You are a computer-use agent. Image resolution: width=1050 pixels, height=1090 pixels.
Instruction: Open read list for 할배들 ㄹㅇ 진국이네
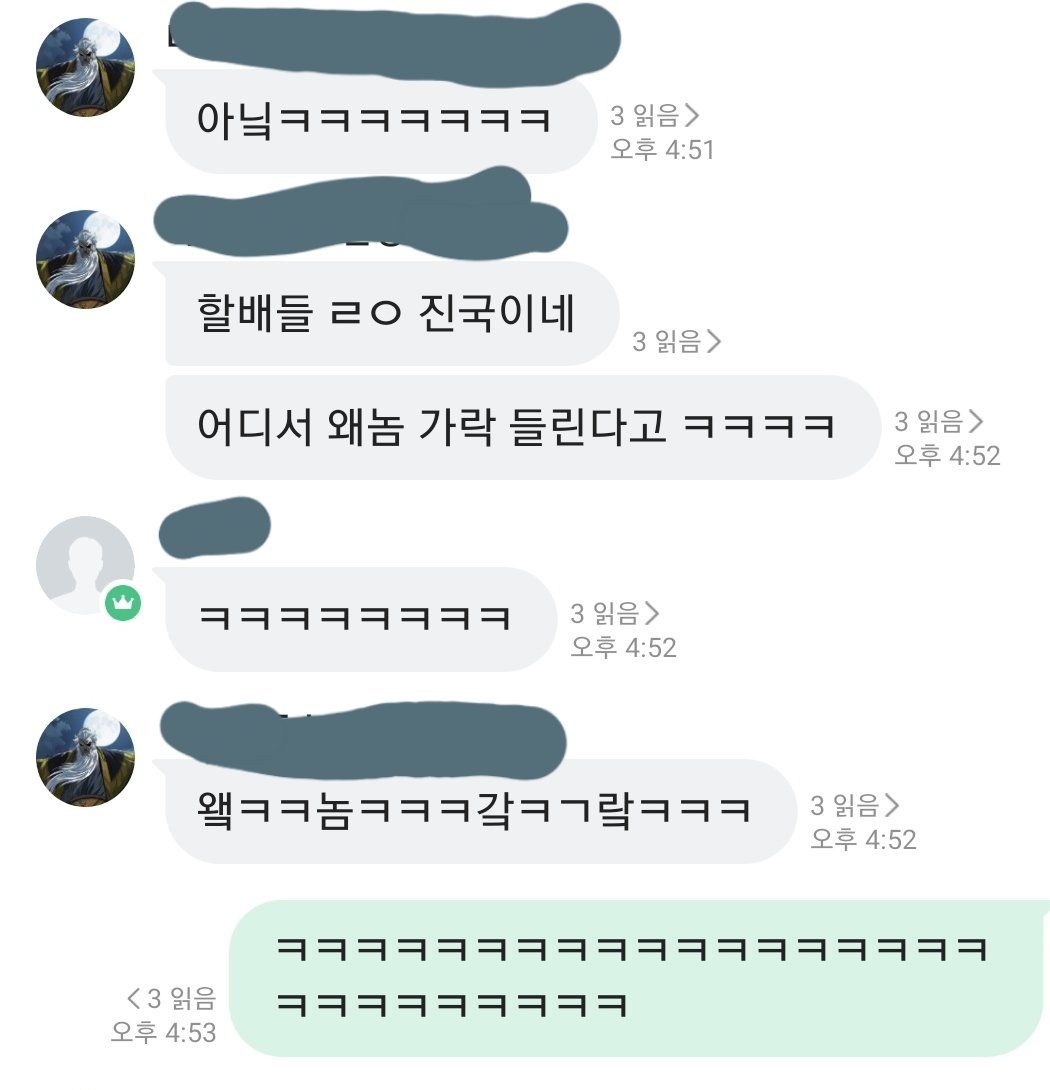[x=676, y=342]
